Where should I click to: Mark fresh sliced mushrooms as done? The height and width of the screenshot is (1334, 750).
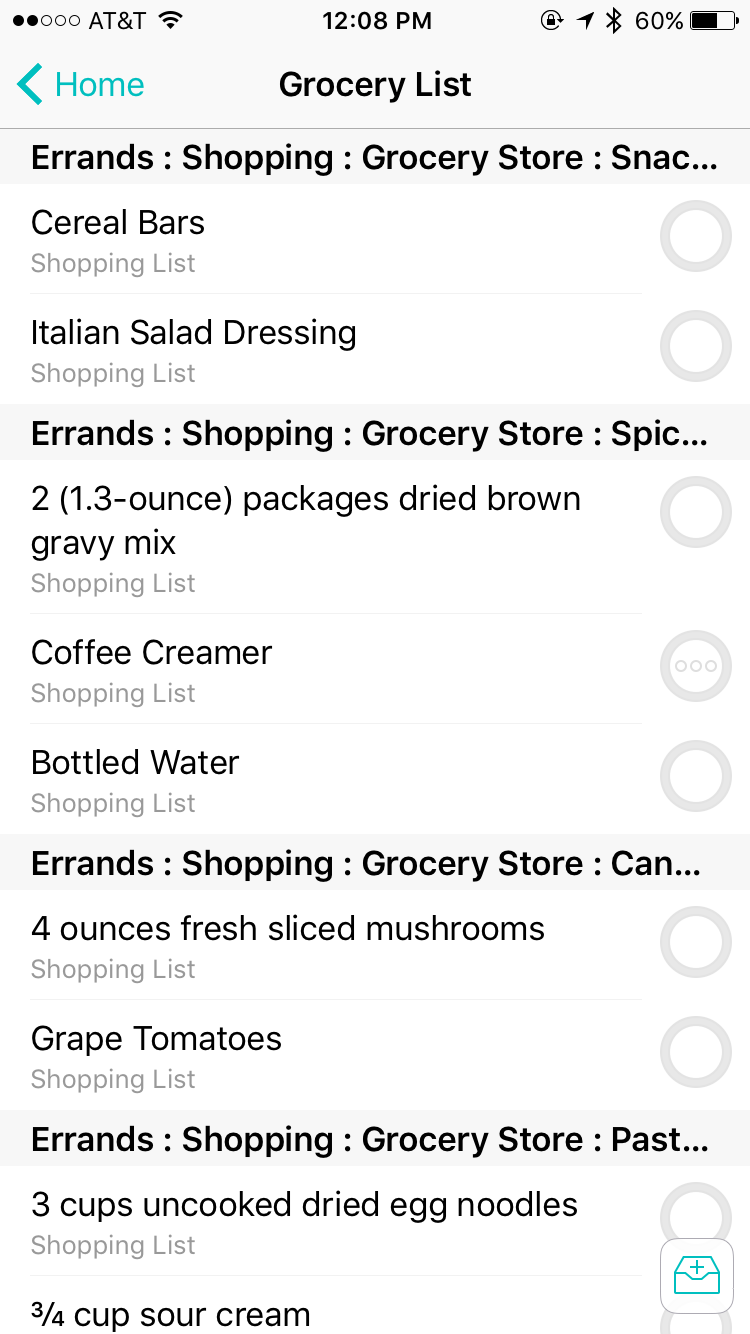click(x=696, y=942)
